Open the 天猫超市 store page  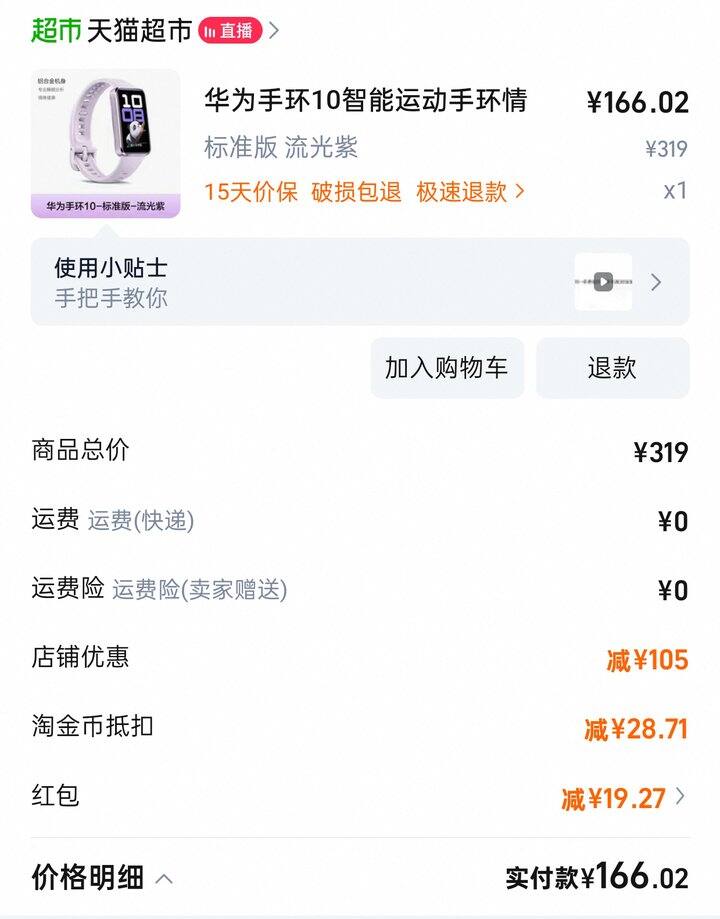pos(138,31)
